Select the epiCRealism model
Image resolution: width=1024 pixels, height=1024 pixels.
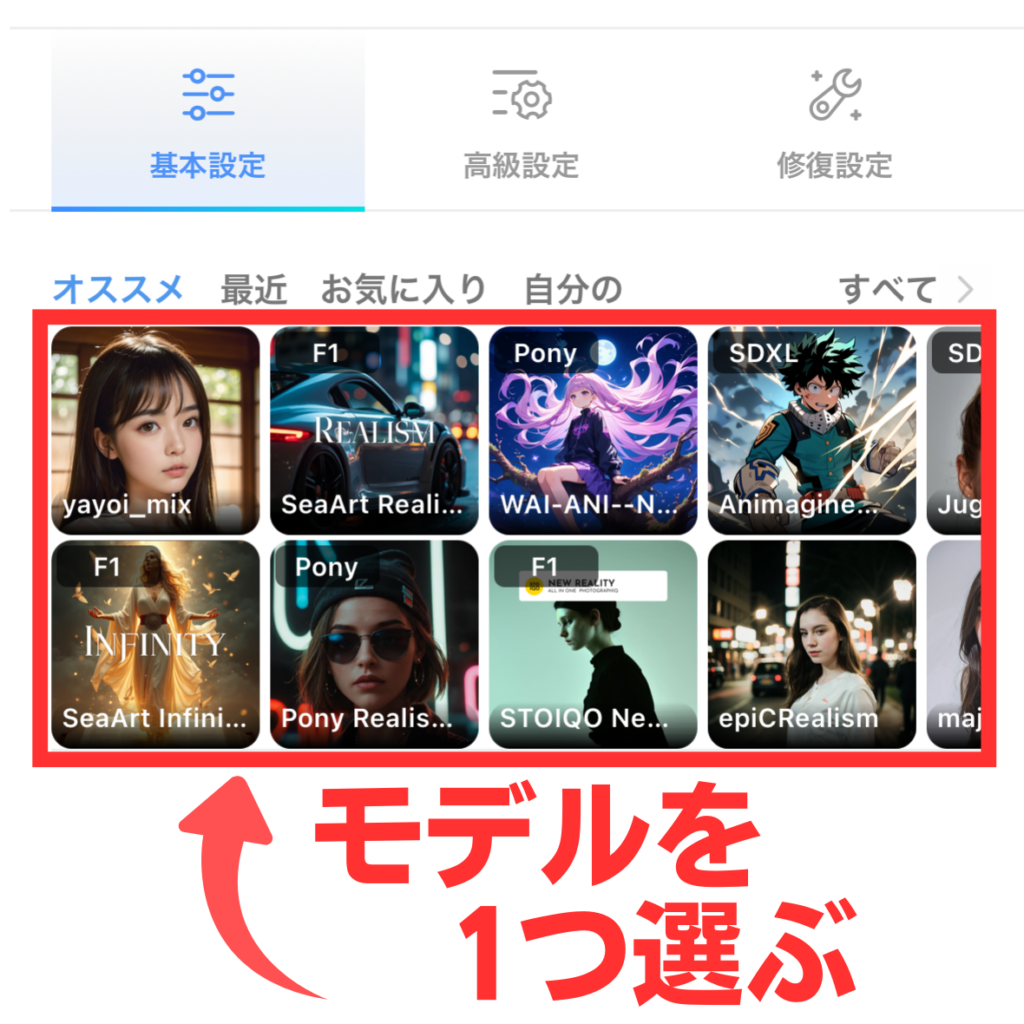point(812,644)
